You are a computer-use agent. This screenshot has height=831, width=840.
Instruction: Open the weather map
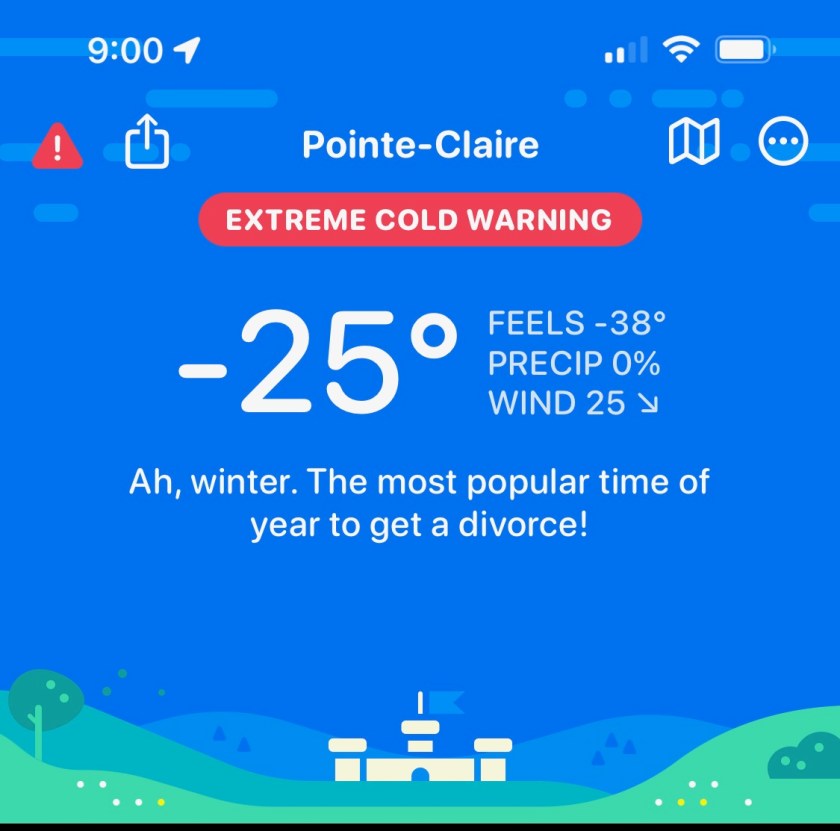694,143
